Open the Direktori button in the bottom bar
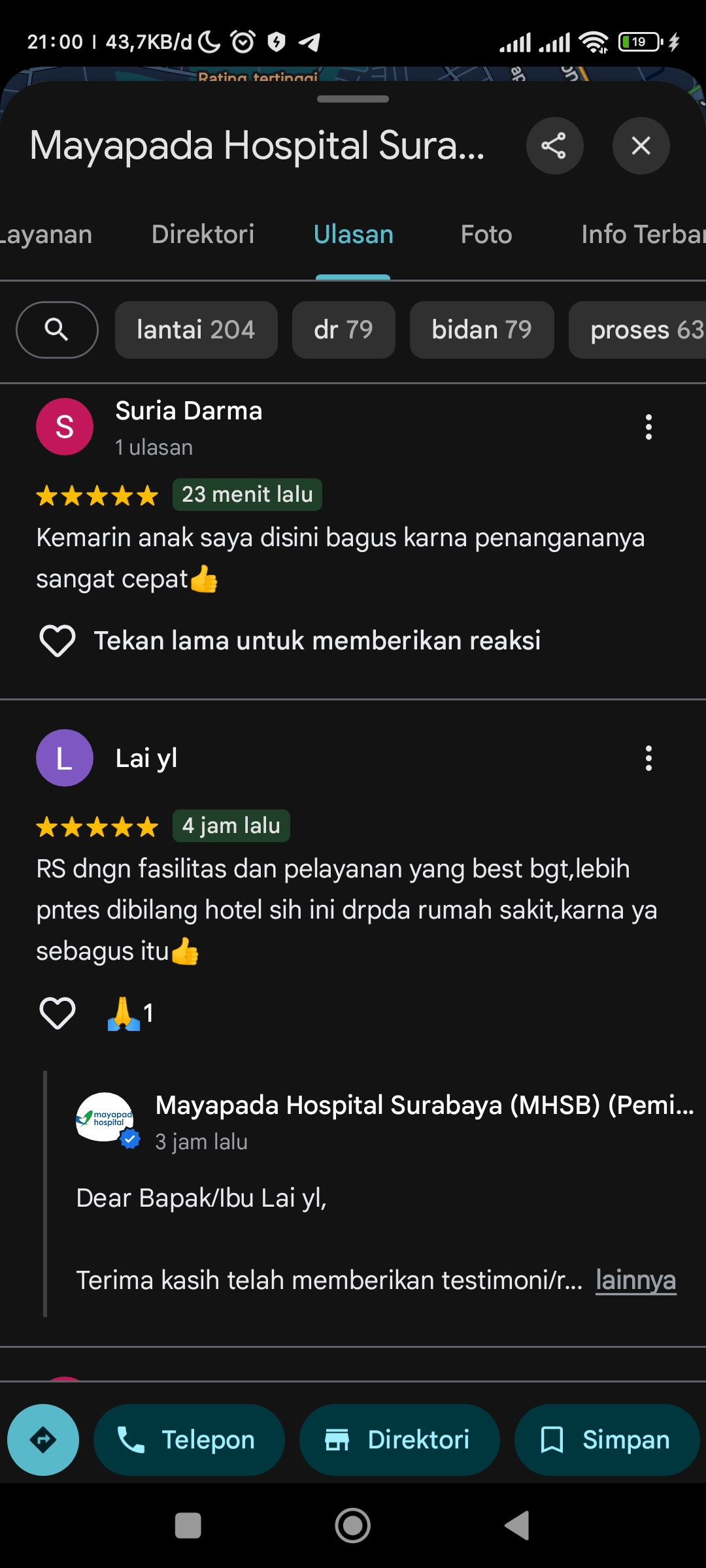Screen dimensions: 706x1568 [x=399, y=1440]
